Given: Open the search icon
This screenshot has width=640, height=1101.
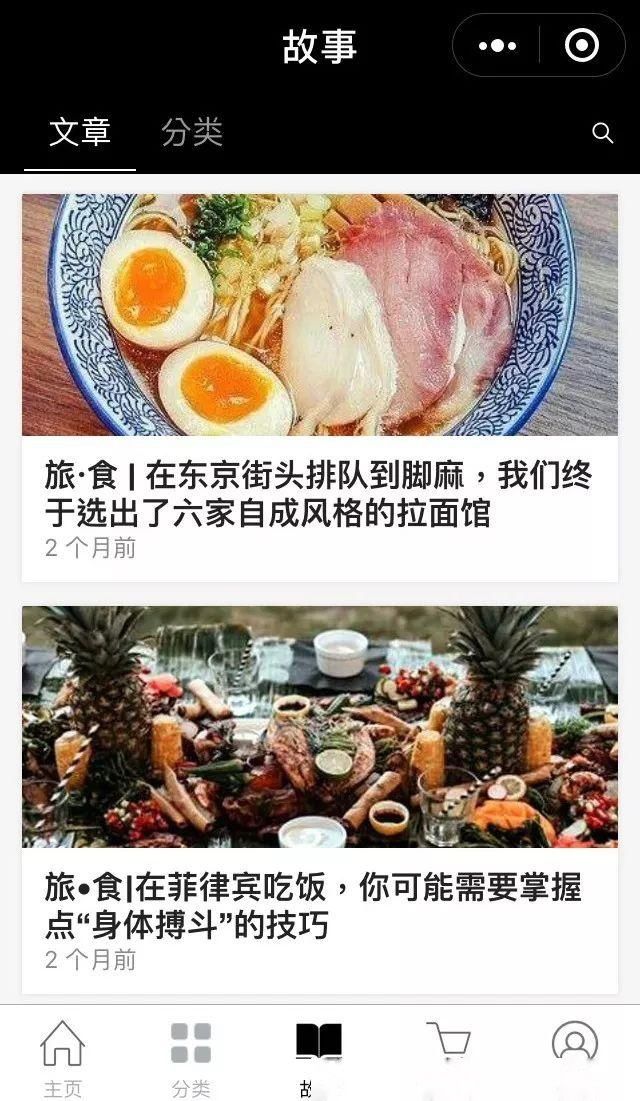Looking at the screenshot, I should [x=602, y=133].
